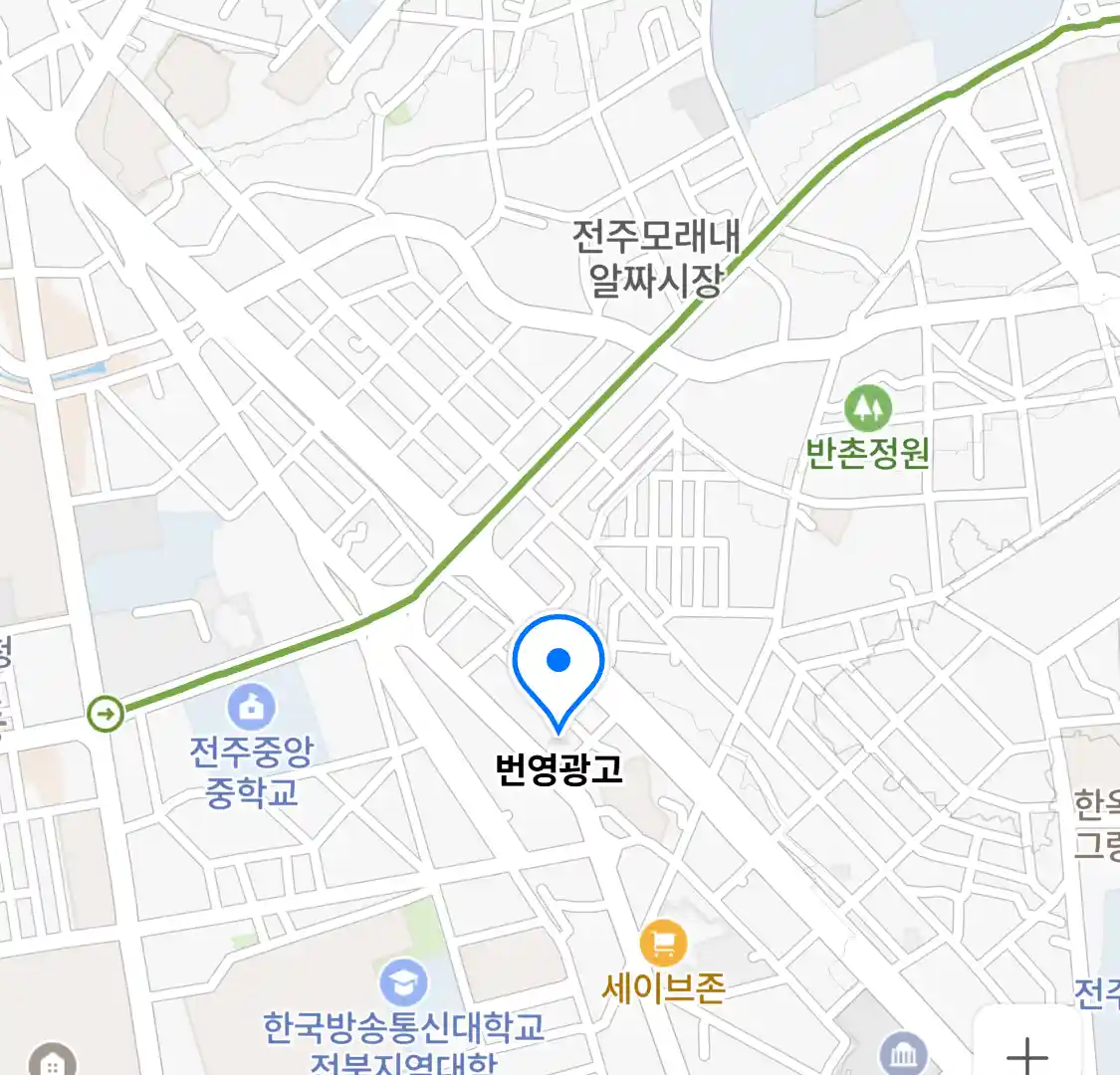Open the 전주중앙중학교 school marker
The width and height of the screenshot is (1120, 1075).
tap(251, 708)
